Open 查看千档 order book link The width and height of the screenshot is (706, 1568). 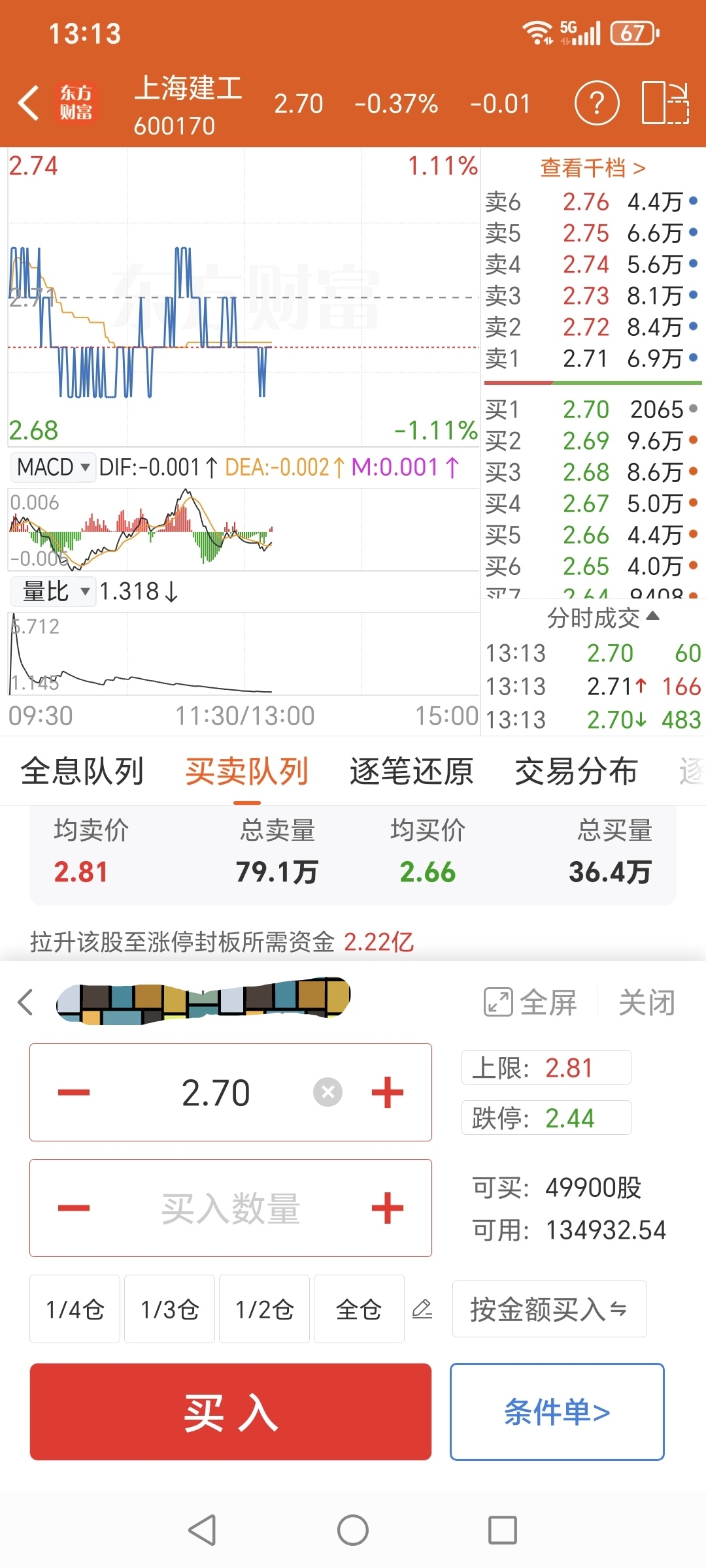click(x=592, y=168)
